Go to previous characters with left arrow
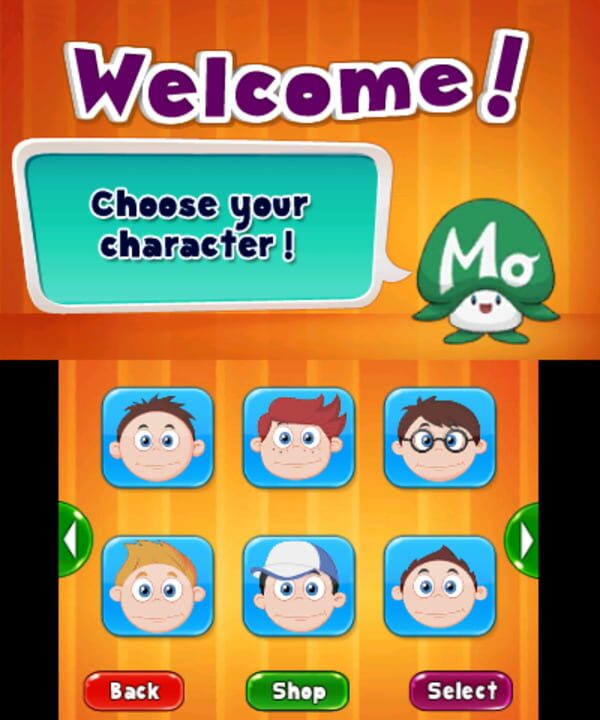Image resolution: width=600 pixels, height=720 pixels. (72, 540)
